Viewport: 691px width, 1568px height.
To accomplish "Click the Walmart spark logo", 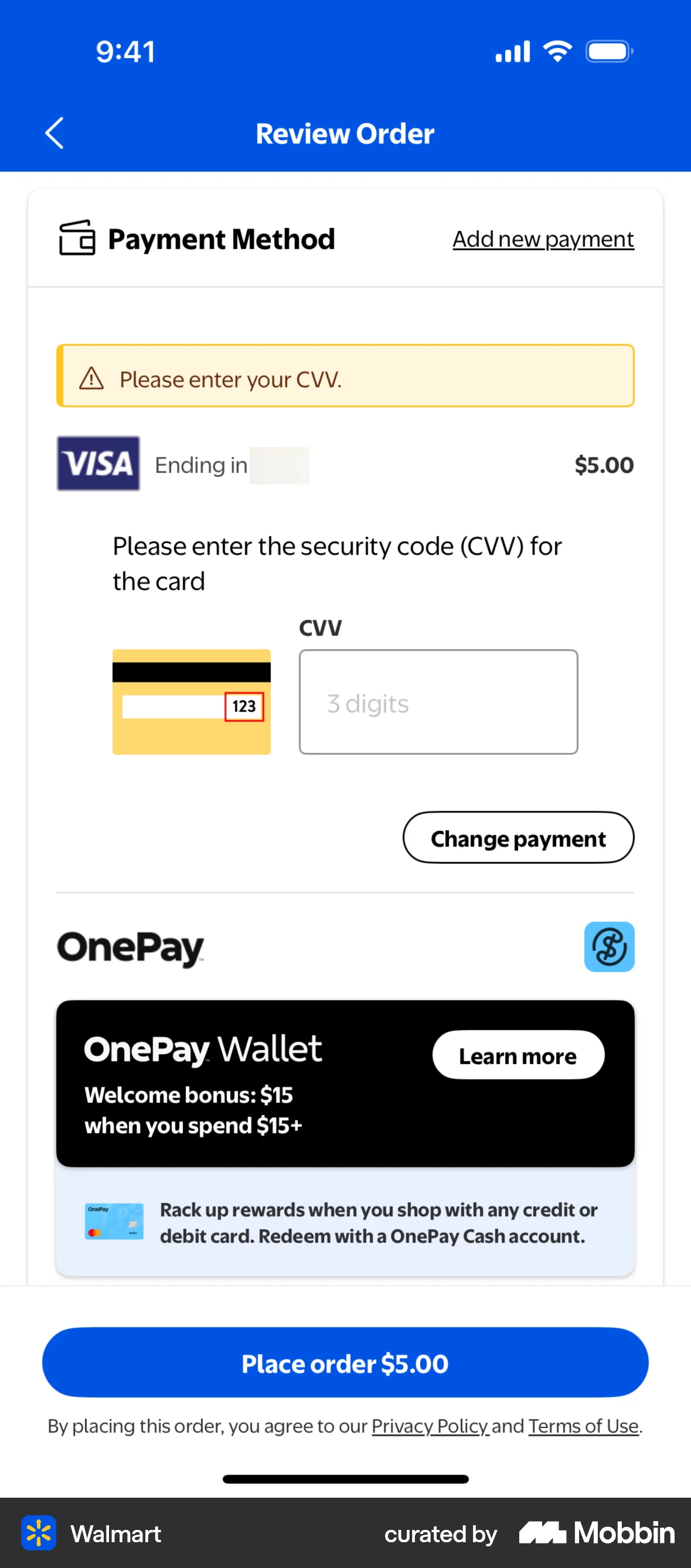I will click(x=39, y=1534).
